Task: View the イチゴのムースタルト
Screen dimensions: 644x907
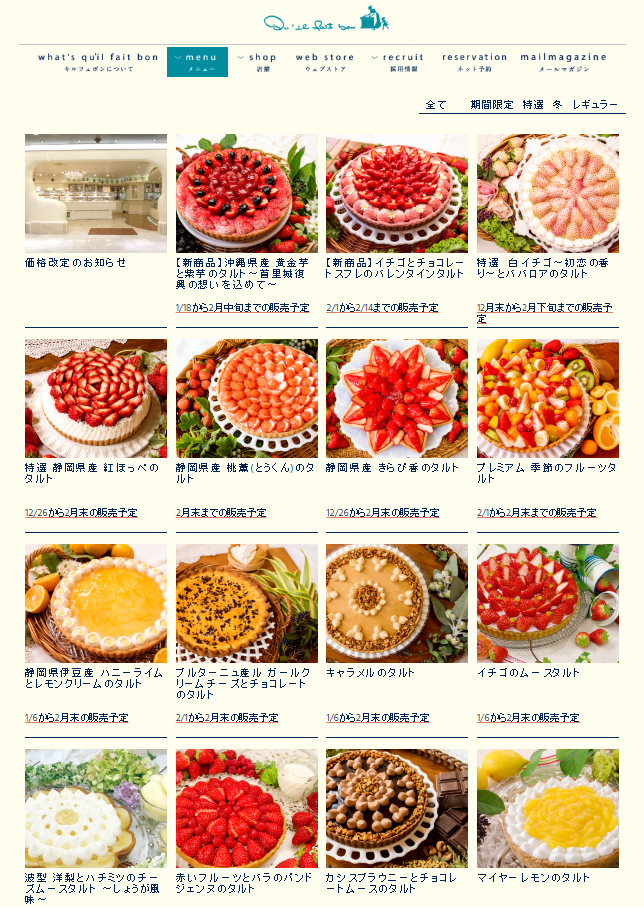Action: coord(548,603)
